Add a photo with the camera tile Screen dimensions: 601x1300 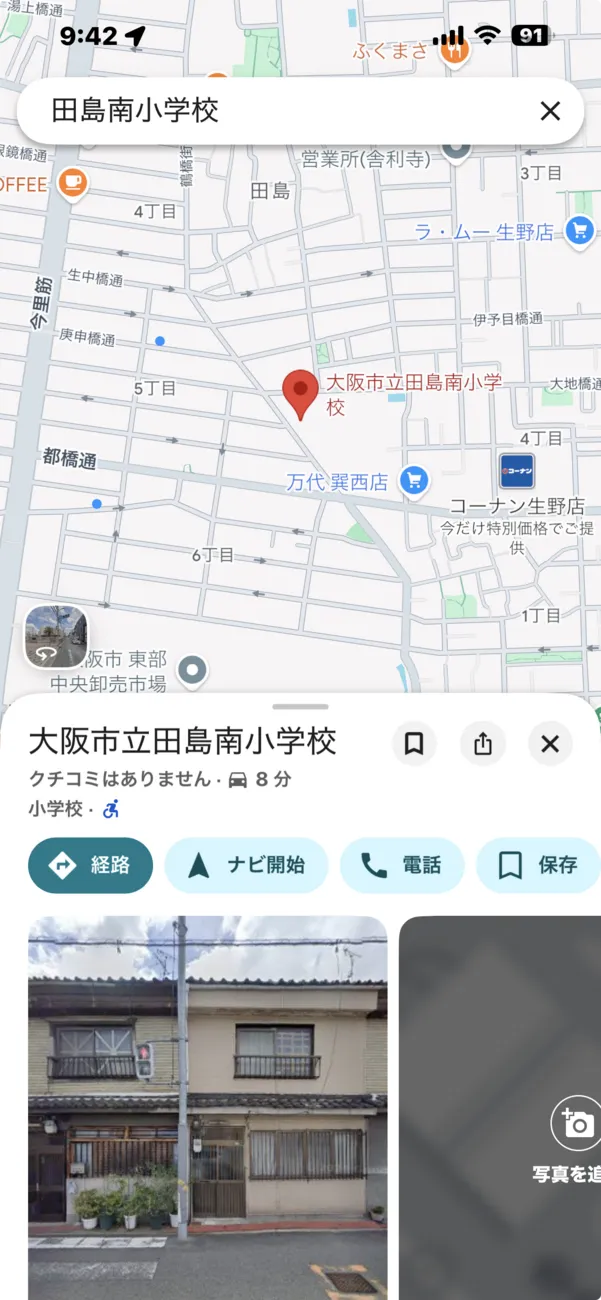pos(576,1123)
